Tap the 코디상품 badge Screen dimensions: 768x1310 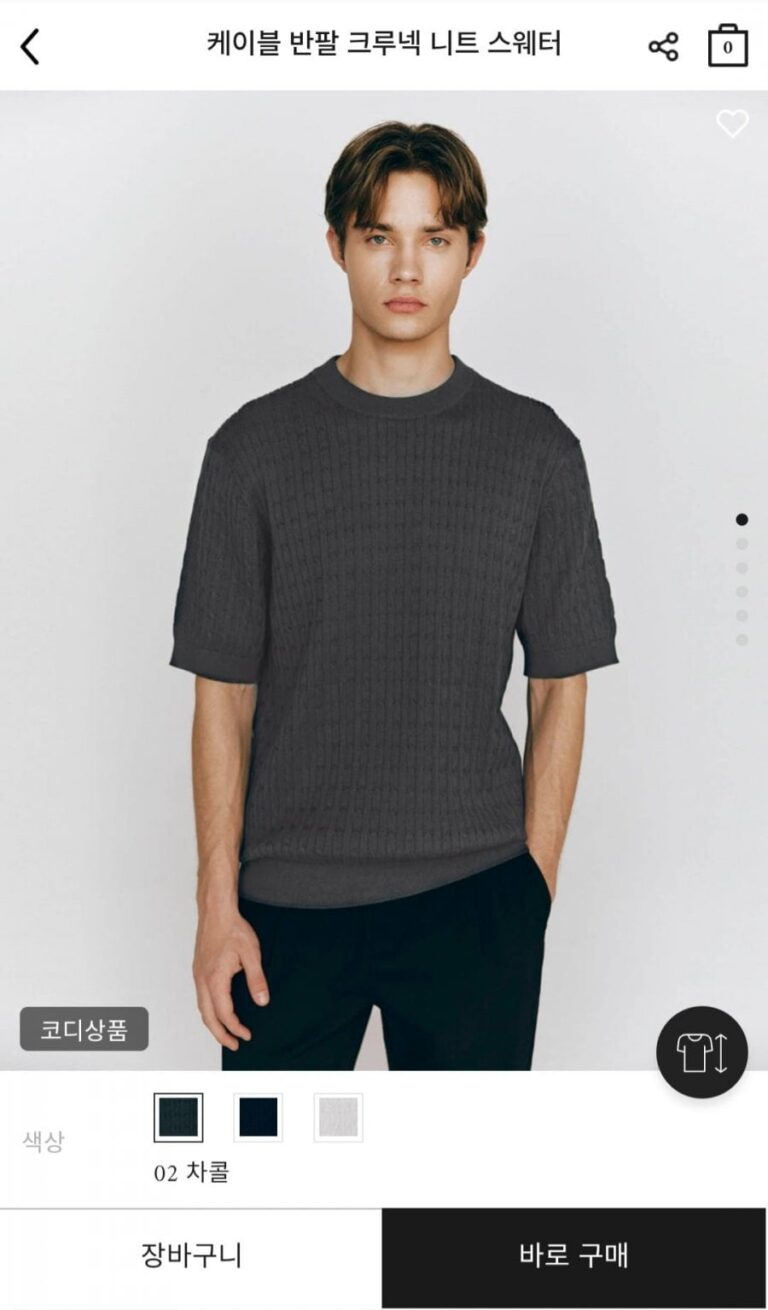(84, 1029)
